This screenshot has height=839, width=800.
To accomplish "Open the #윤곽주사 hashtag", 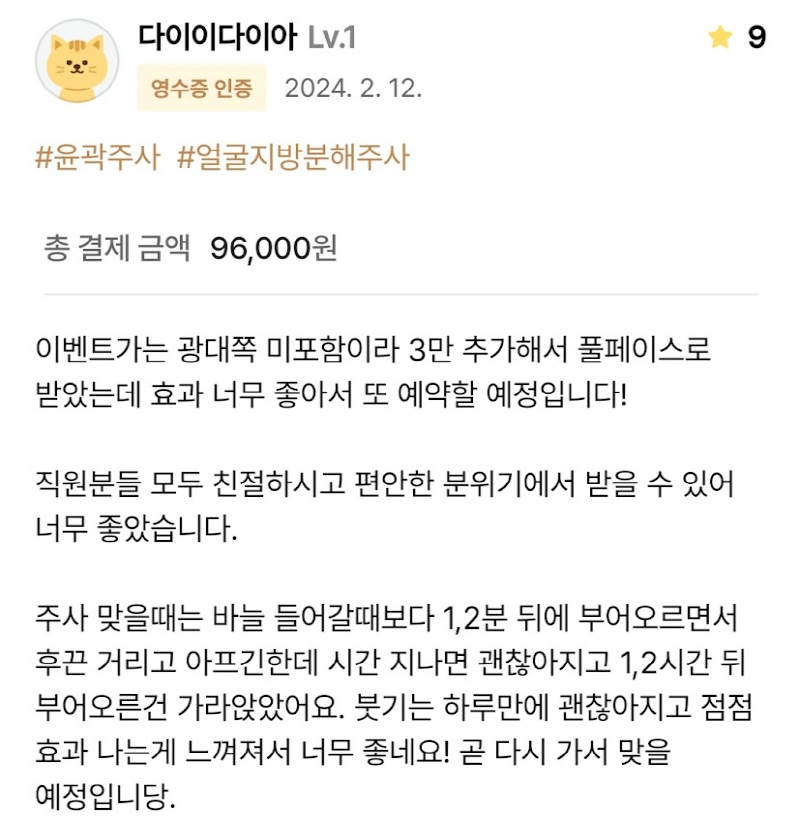I will (x=97, y=159).
